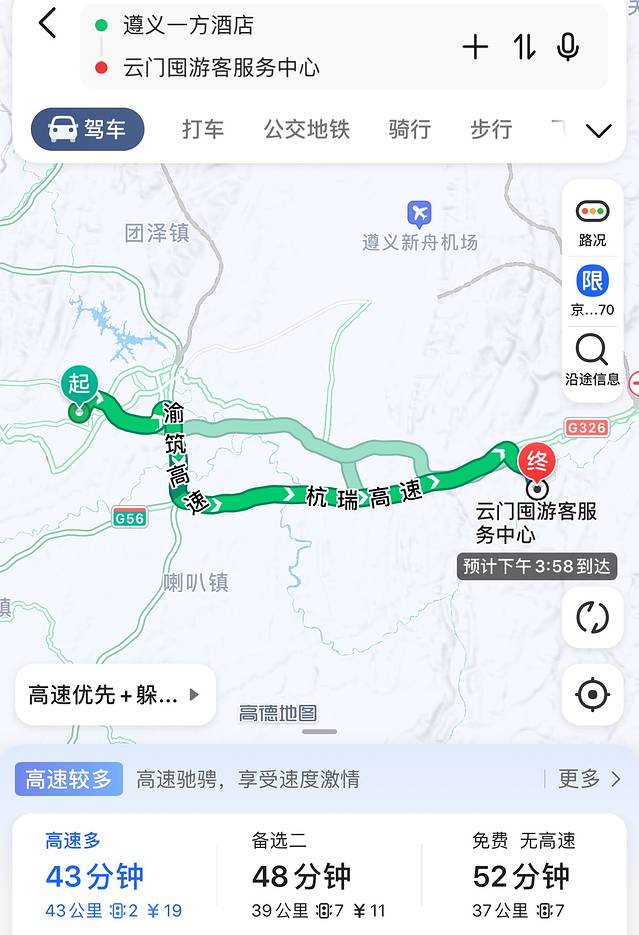Edit destination 云门囤游客服务中心
Viewport: 639px width, 935px height.
coord(221,68)
